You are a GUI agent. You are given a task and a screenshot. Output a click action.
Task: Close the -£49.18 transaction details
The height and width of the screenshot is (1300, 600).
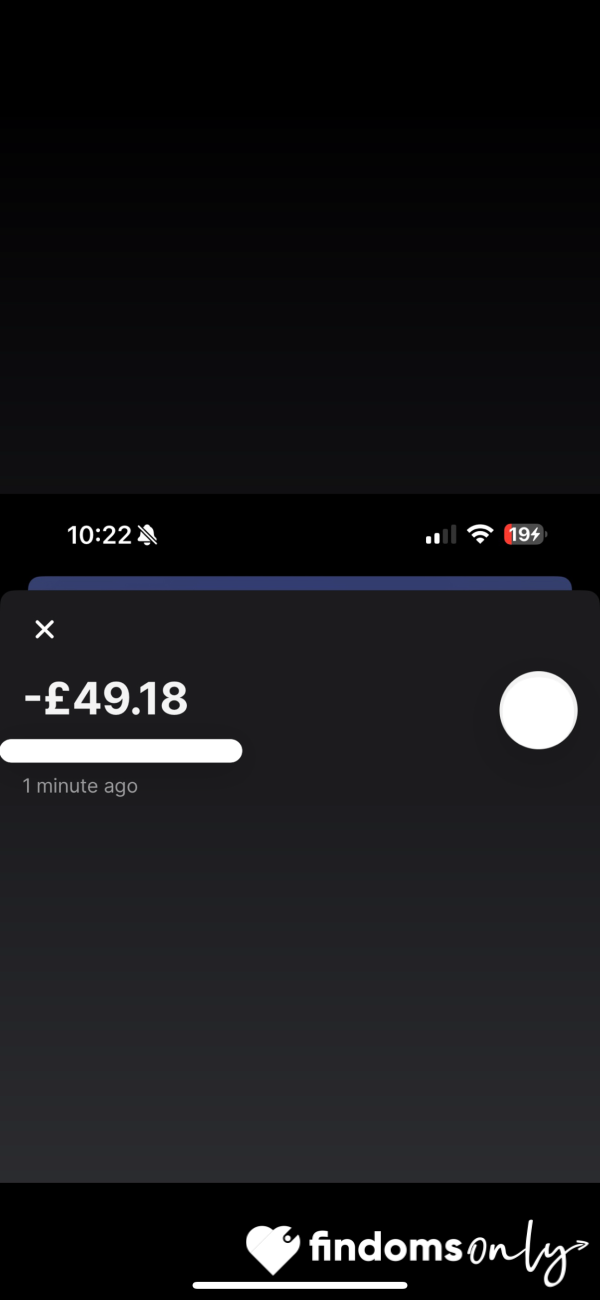[44, 629]
